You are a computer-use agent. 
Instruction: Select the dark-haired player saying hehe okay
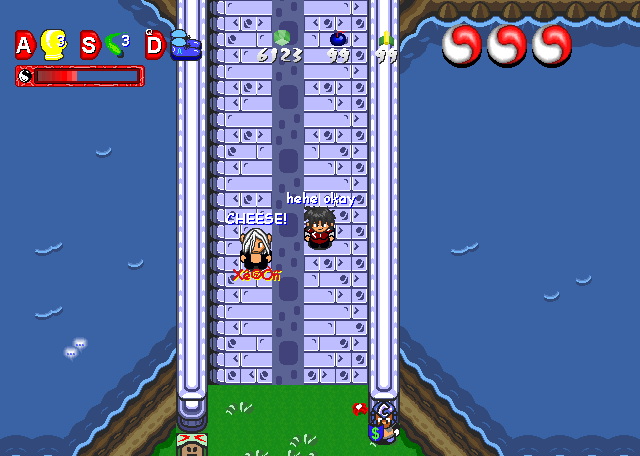click(320, 227)
